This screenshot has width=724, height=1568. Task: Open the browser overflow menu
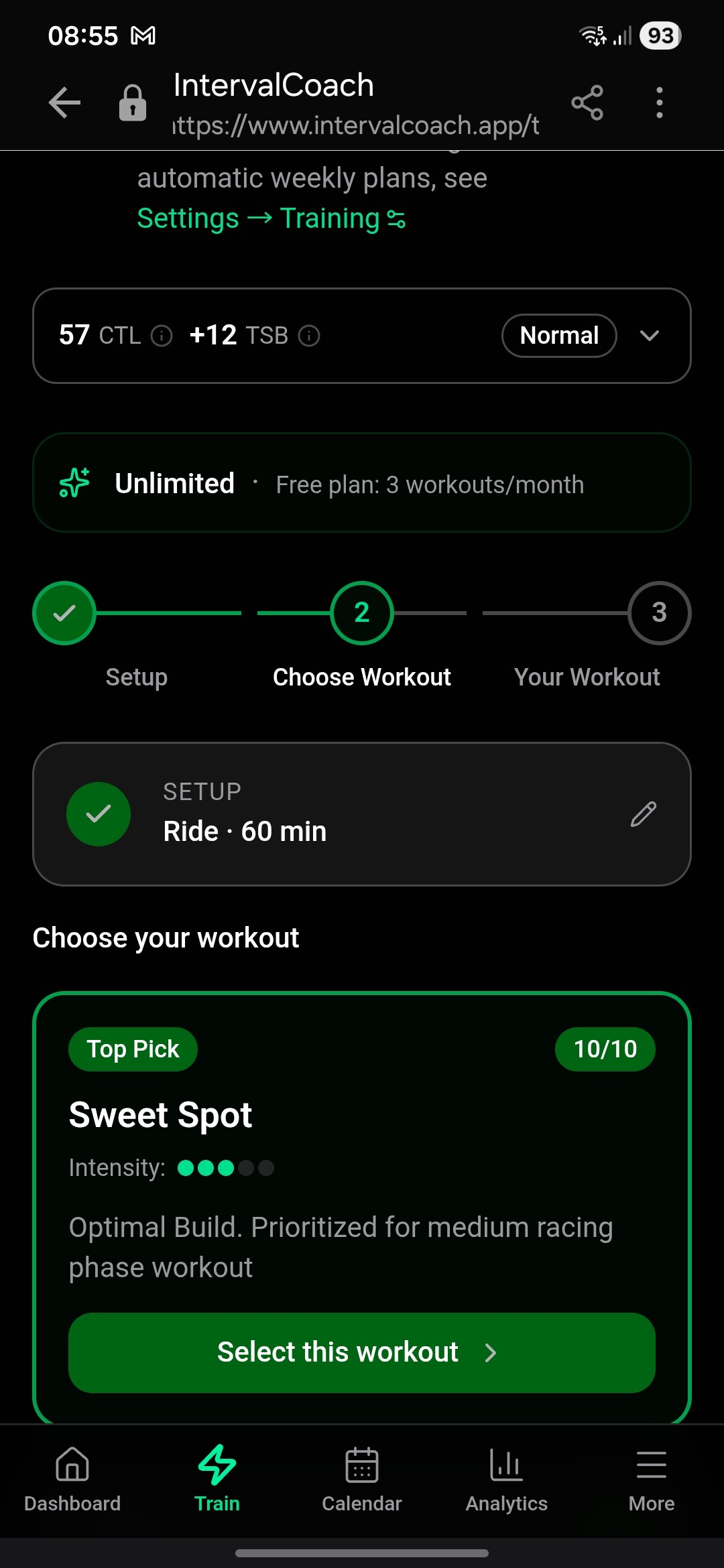coord(660,103)
